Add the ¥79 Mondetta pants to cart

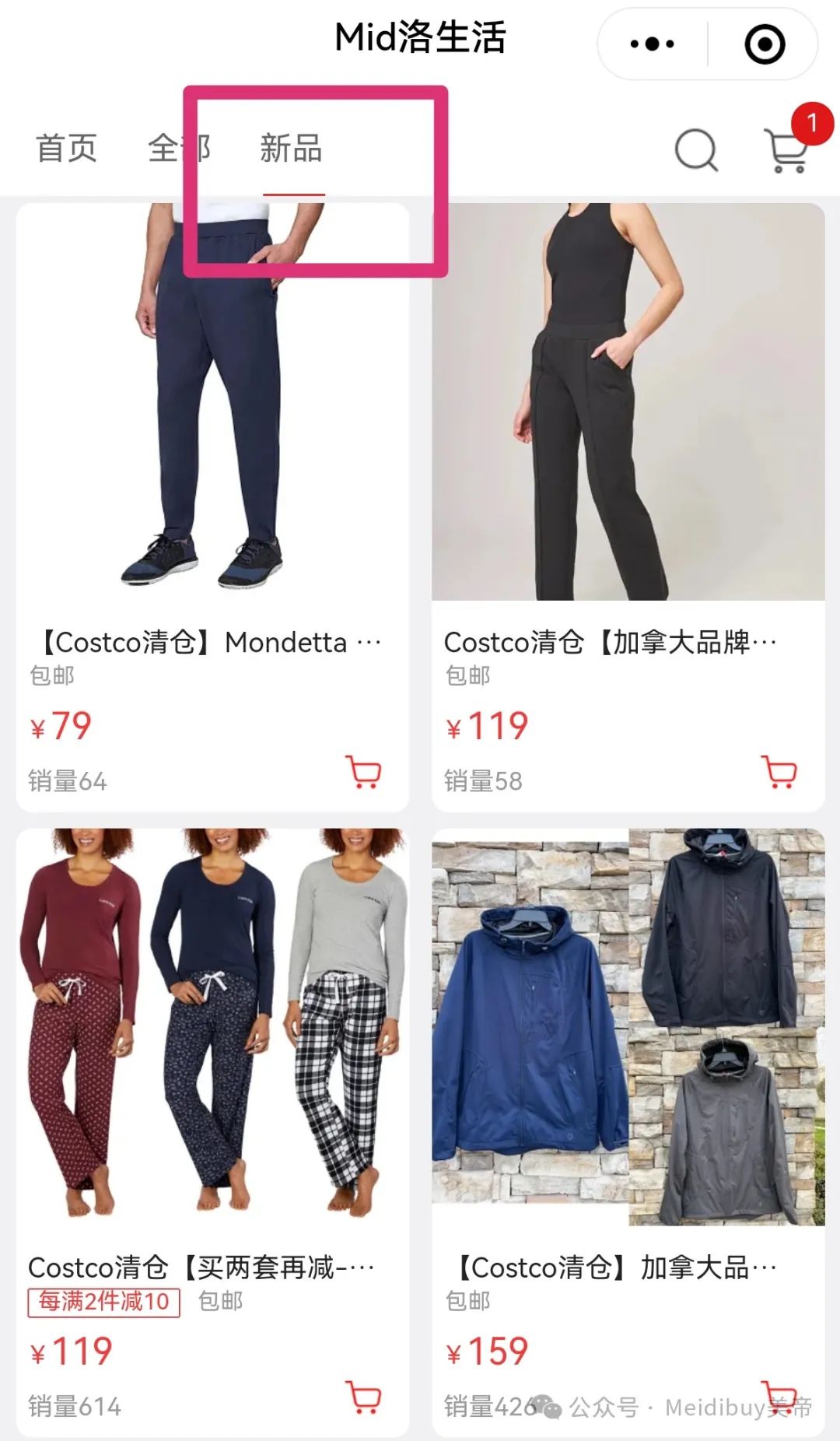[363, 772]
